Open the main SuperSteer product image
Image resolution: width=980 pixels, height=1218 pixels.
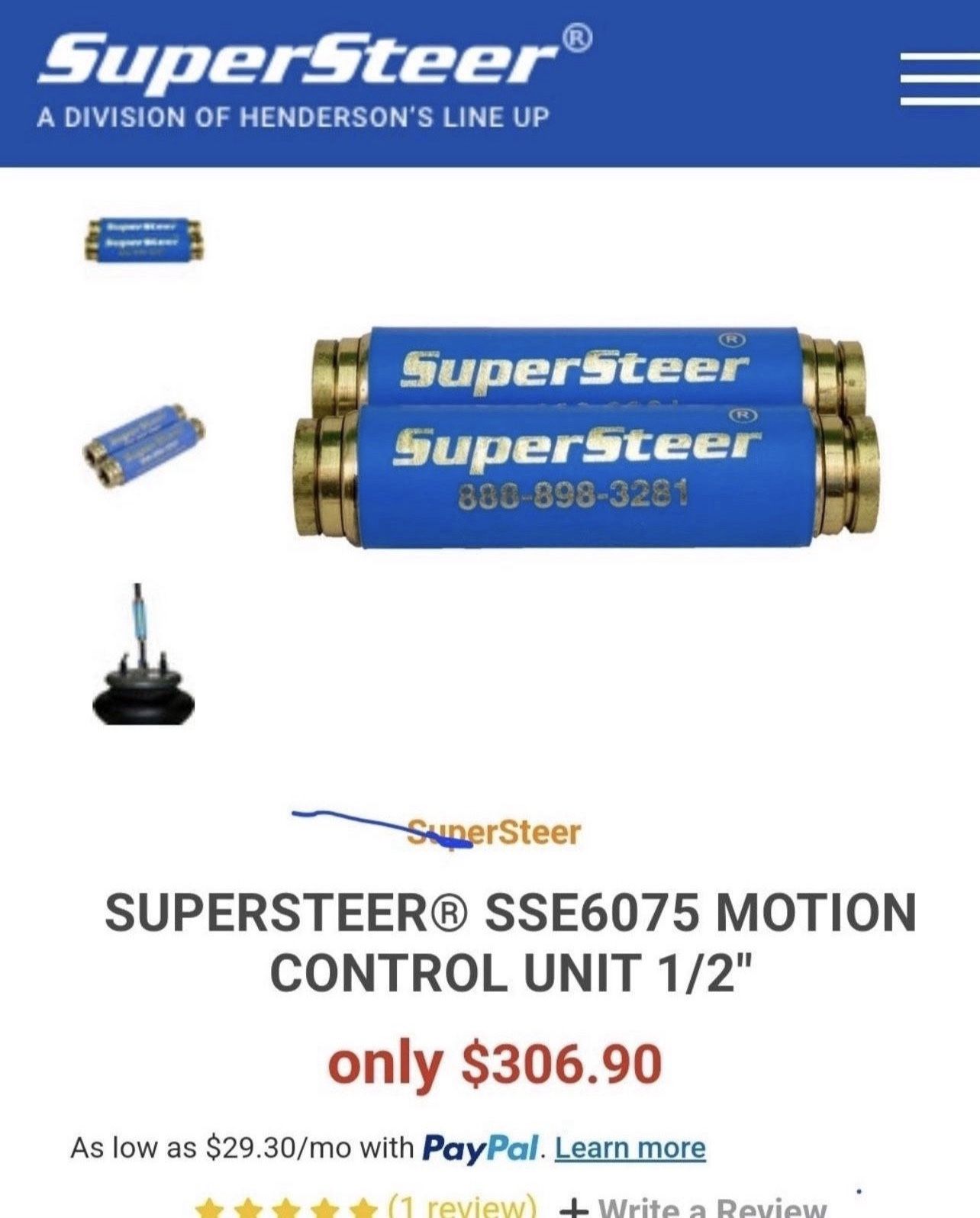click(x=586, y=437)
